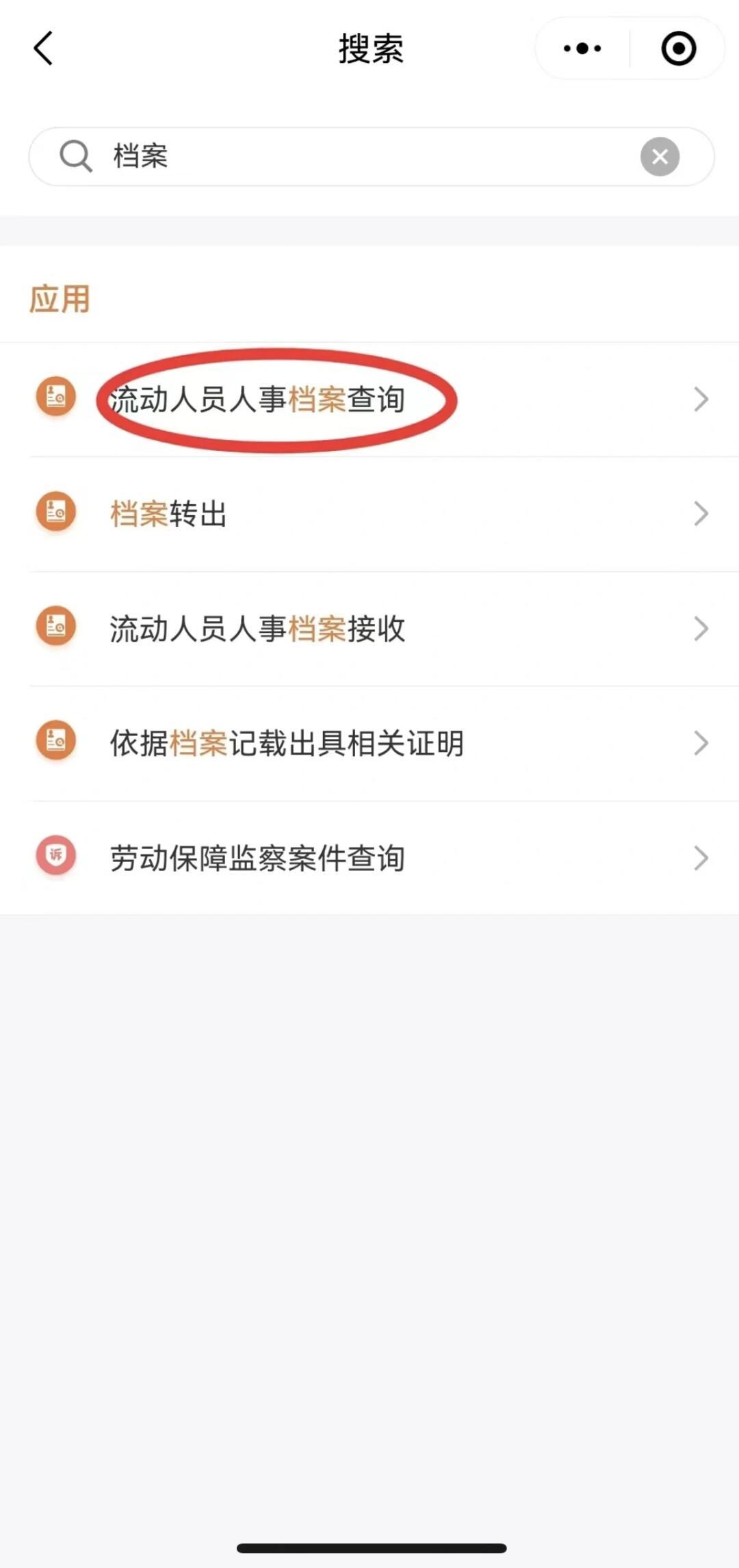Screen dimensions: 739x1568
Task: Clear the search text 档案
Action: [660, 157]
